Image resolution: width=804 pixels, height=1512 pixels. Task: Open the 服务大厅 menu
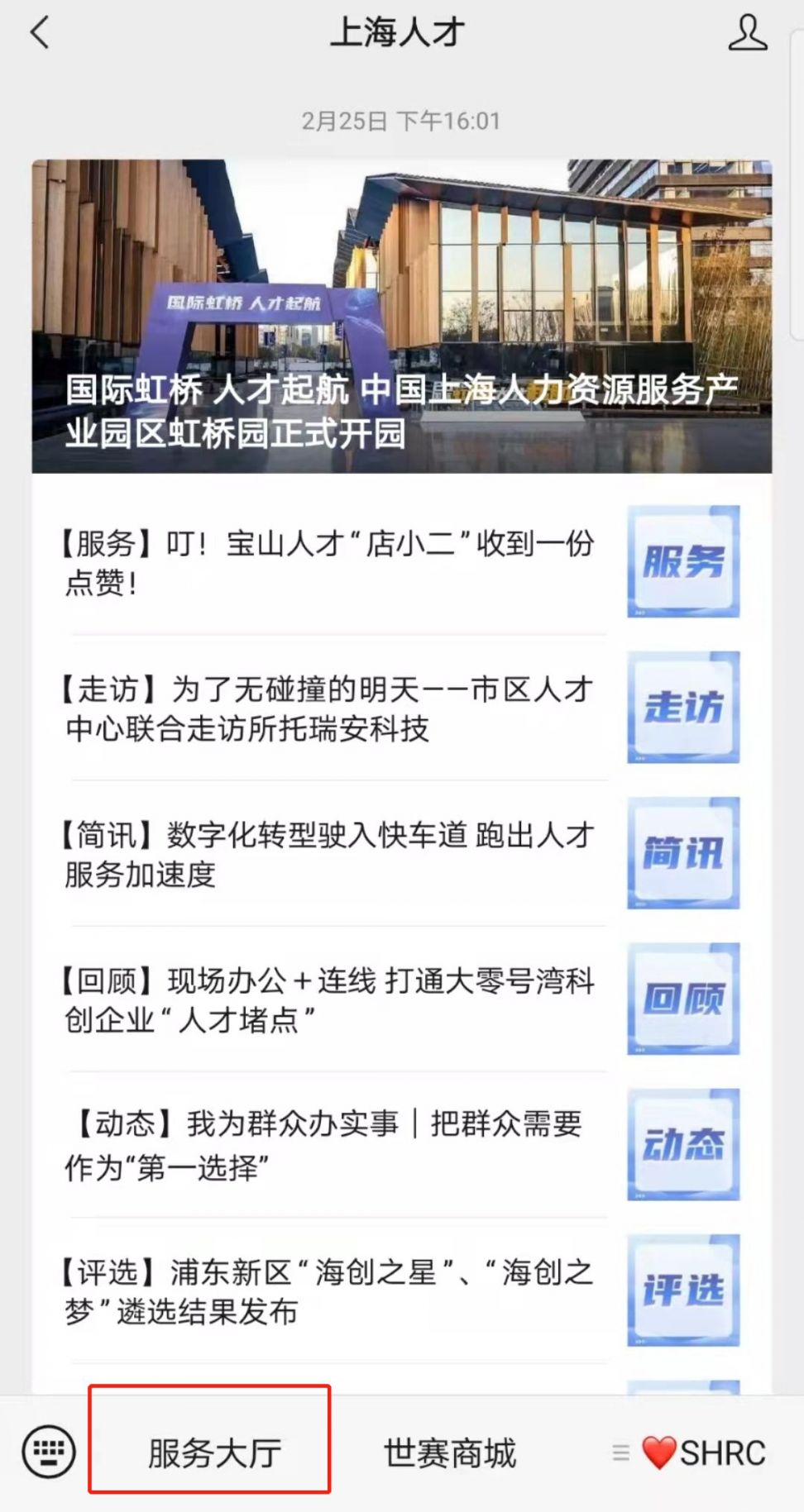[213, 1452]
